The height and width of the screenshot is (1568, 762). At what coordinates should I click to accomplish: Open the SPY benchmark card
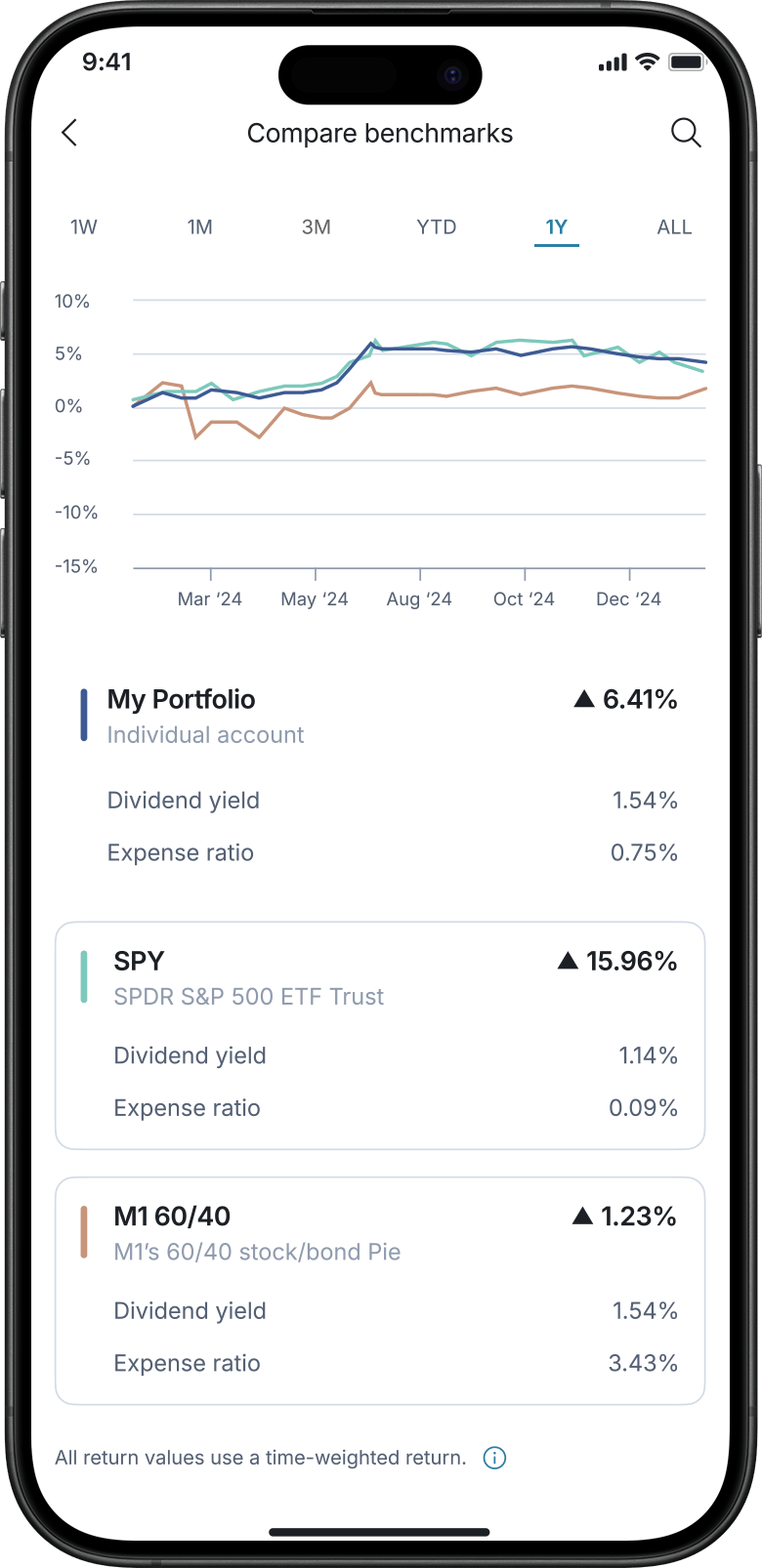[x=379, y=1035]
